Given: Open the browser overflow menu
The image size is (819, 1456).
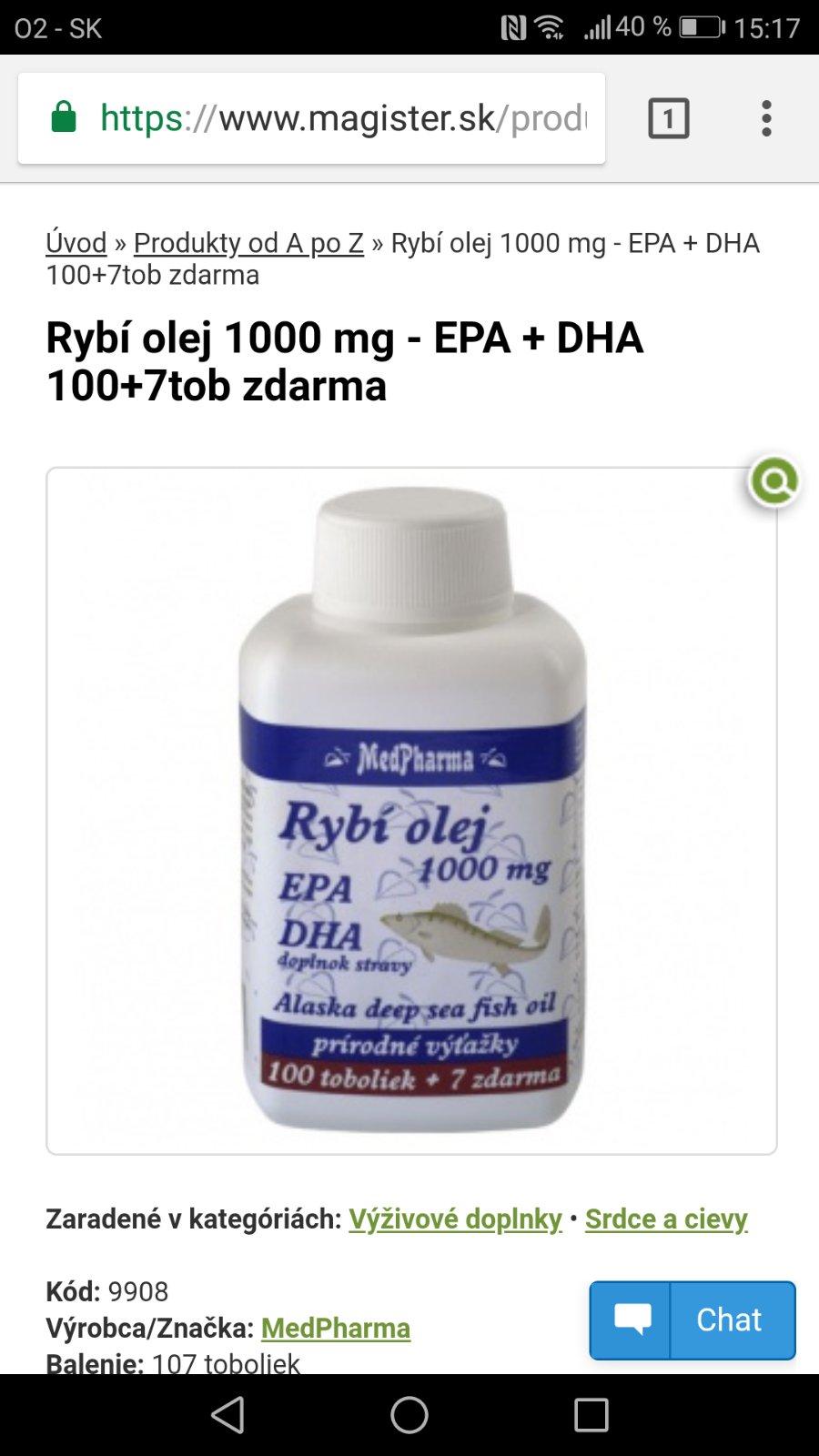Looking at the screenshot, I should (766, 118).
